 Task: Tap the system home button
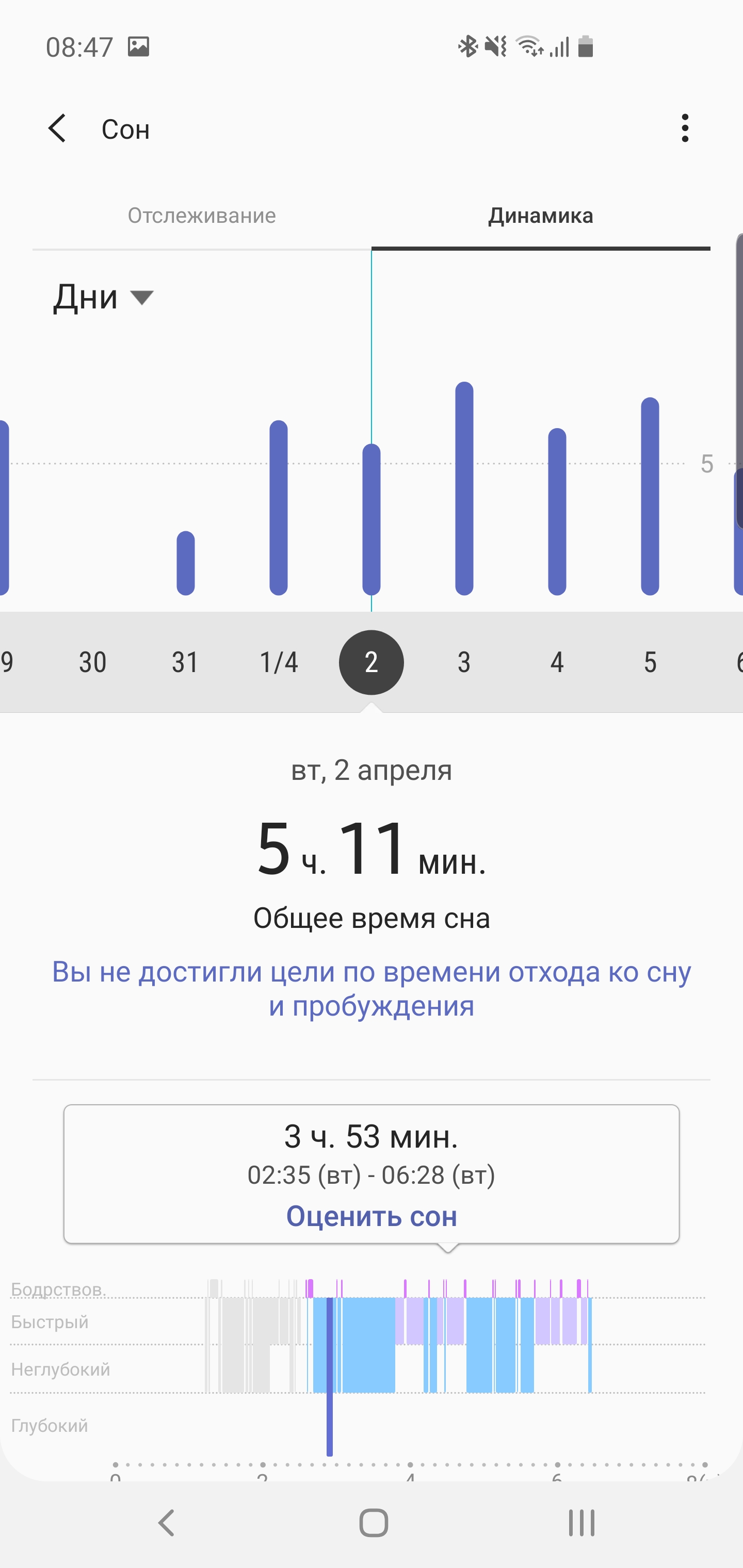(x=374, y=1523)
